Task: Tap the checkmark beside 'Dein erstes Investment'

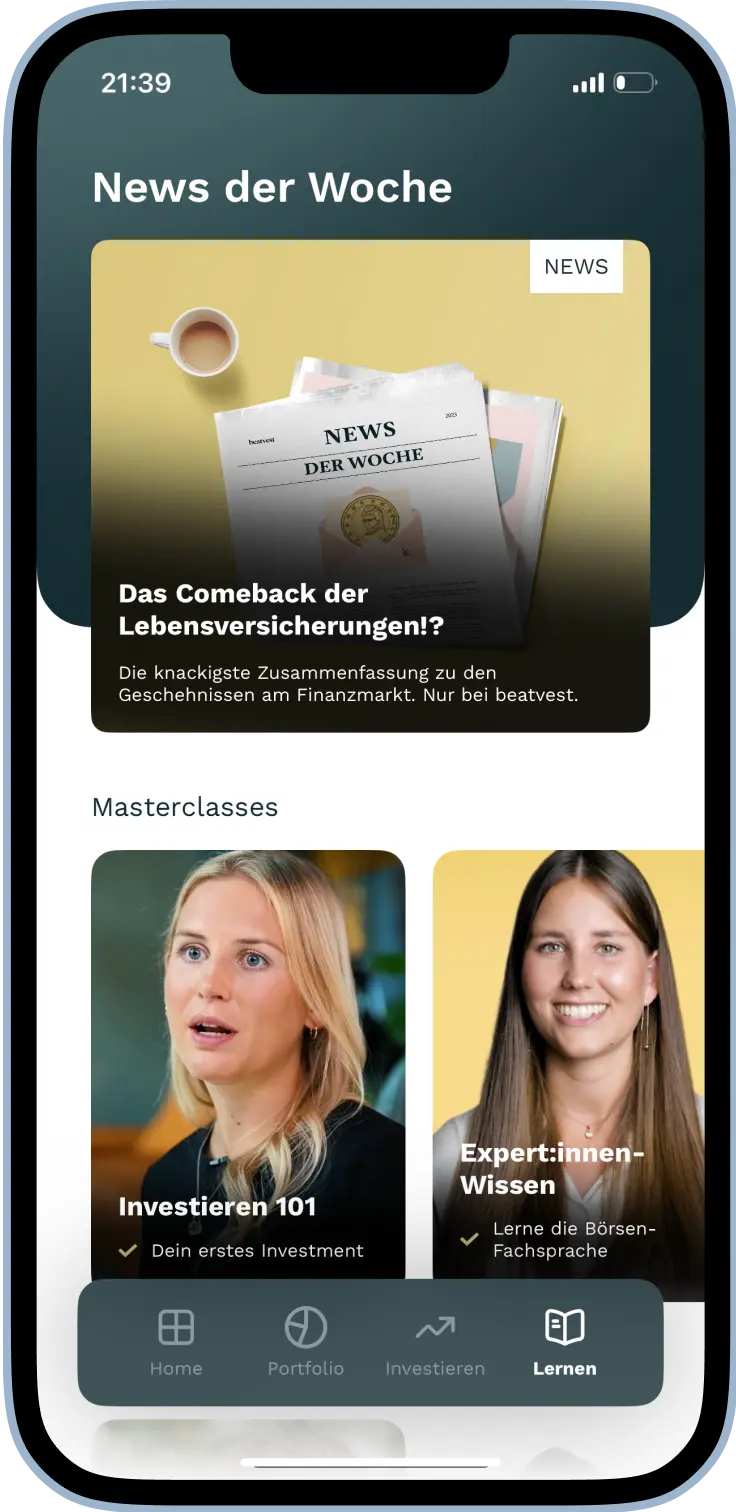Action: [x=128, y=1249]
